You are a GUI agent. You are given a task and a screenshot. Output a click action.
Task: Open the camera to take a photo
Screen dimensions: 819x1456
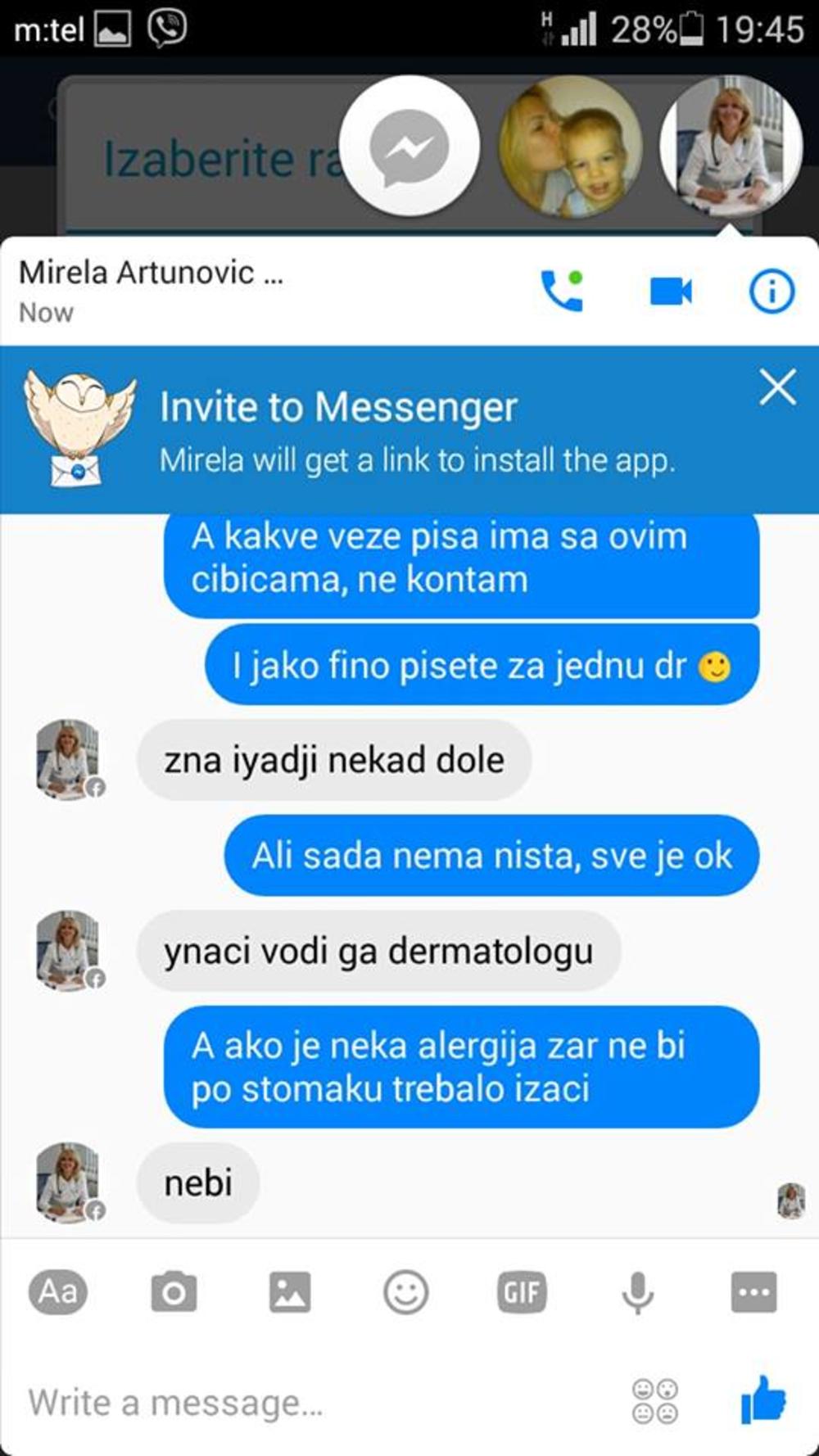pos(174,1292)
